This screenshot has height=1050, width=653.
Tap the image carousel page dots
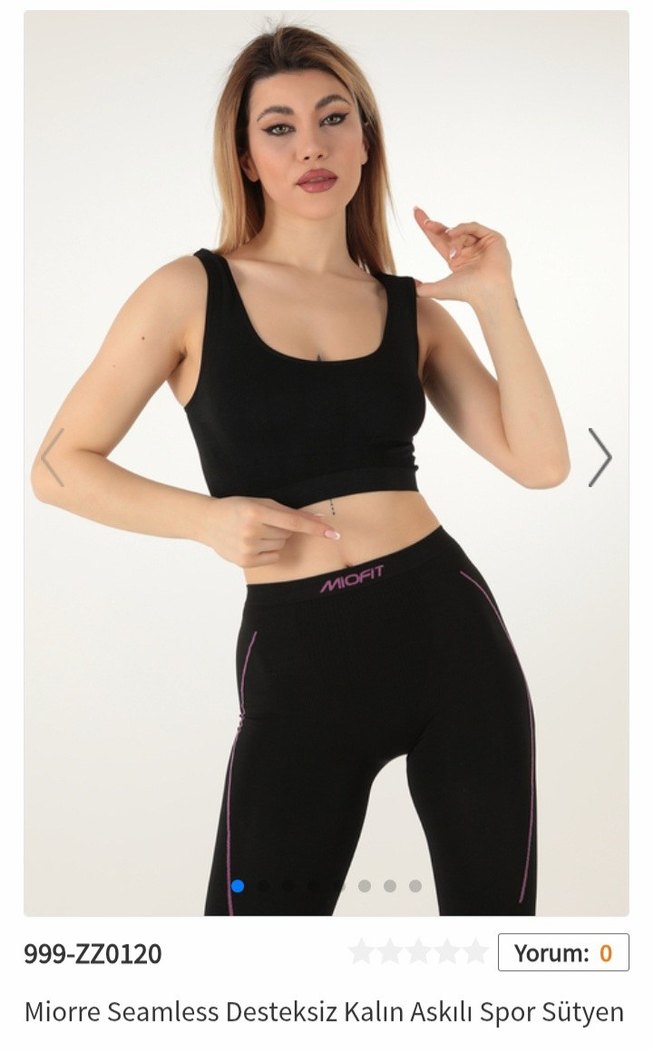point(326,886)
